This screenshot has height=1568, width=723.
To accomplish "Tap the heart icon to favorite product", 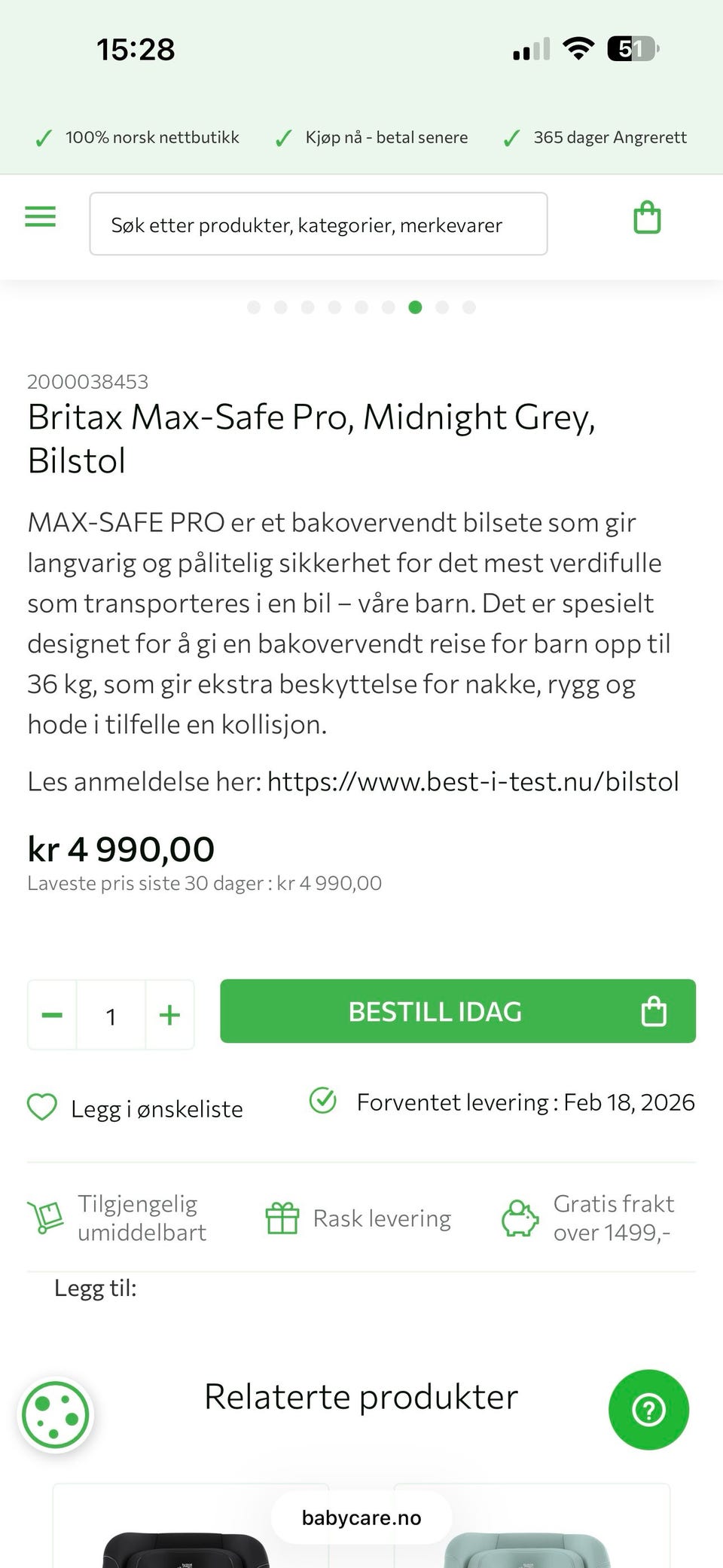I will (42, 1108).
